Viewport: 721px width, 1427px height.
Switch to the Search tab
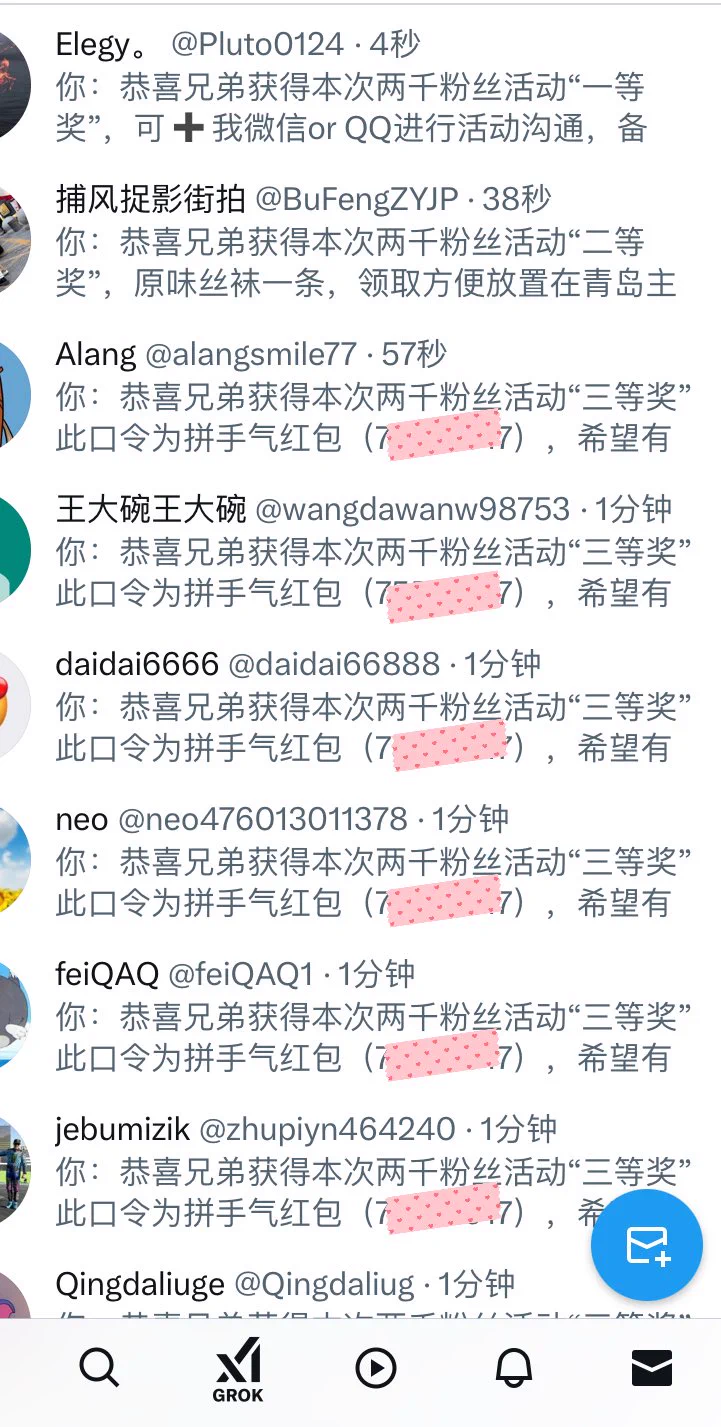(98, 1368)
